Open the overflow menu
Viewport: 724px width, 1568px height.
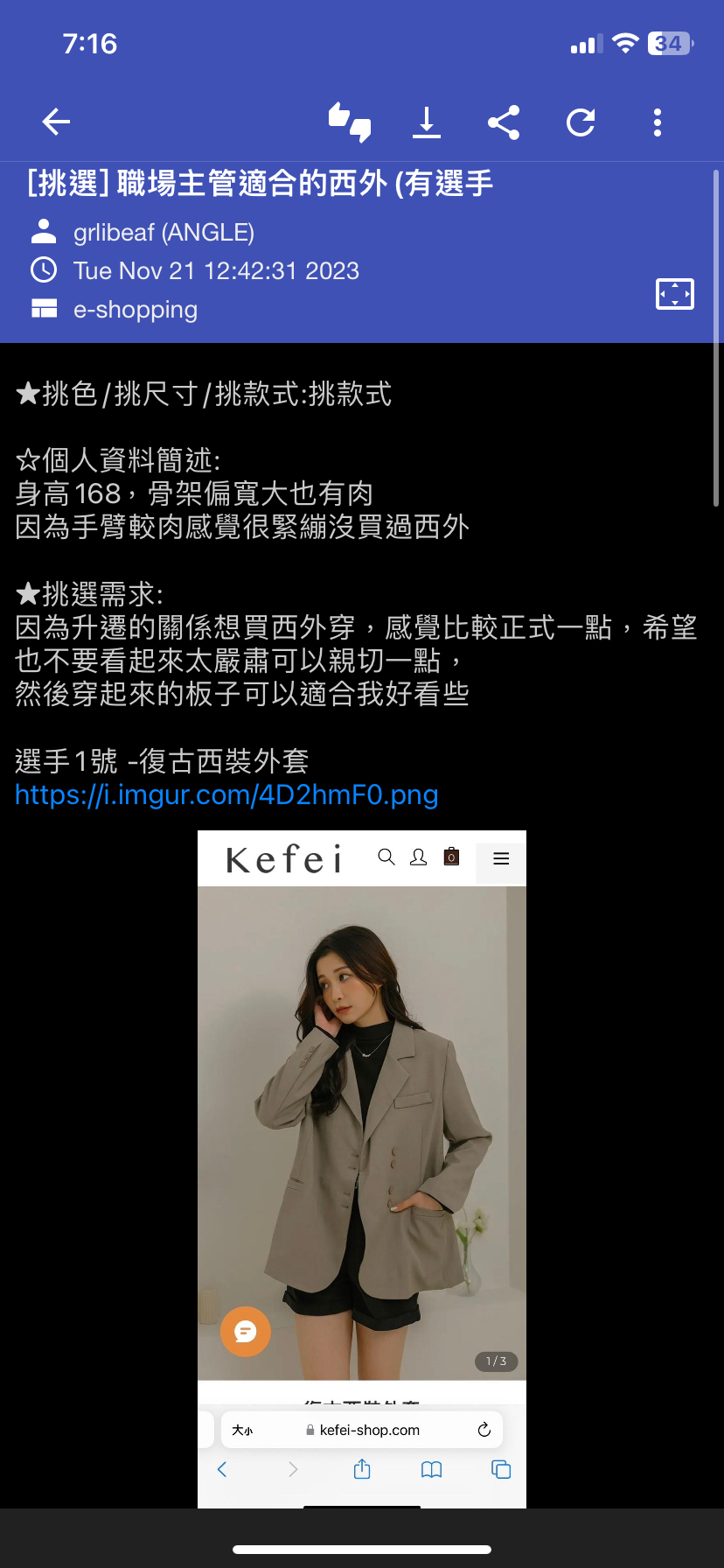(658, 122)
